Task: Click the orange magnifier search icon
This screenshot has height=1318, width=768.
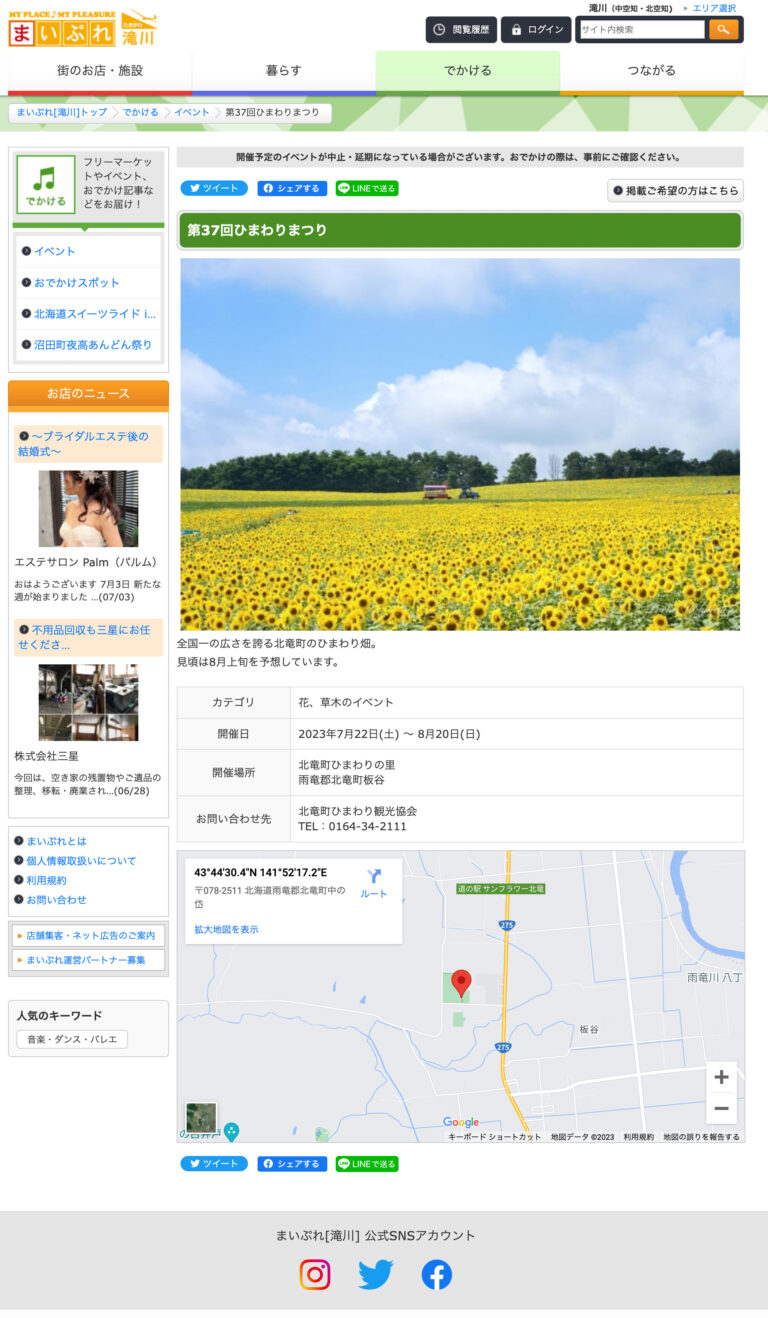Action: coord(723,30)
